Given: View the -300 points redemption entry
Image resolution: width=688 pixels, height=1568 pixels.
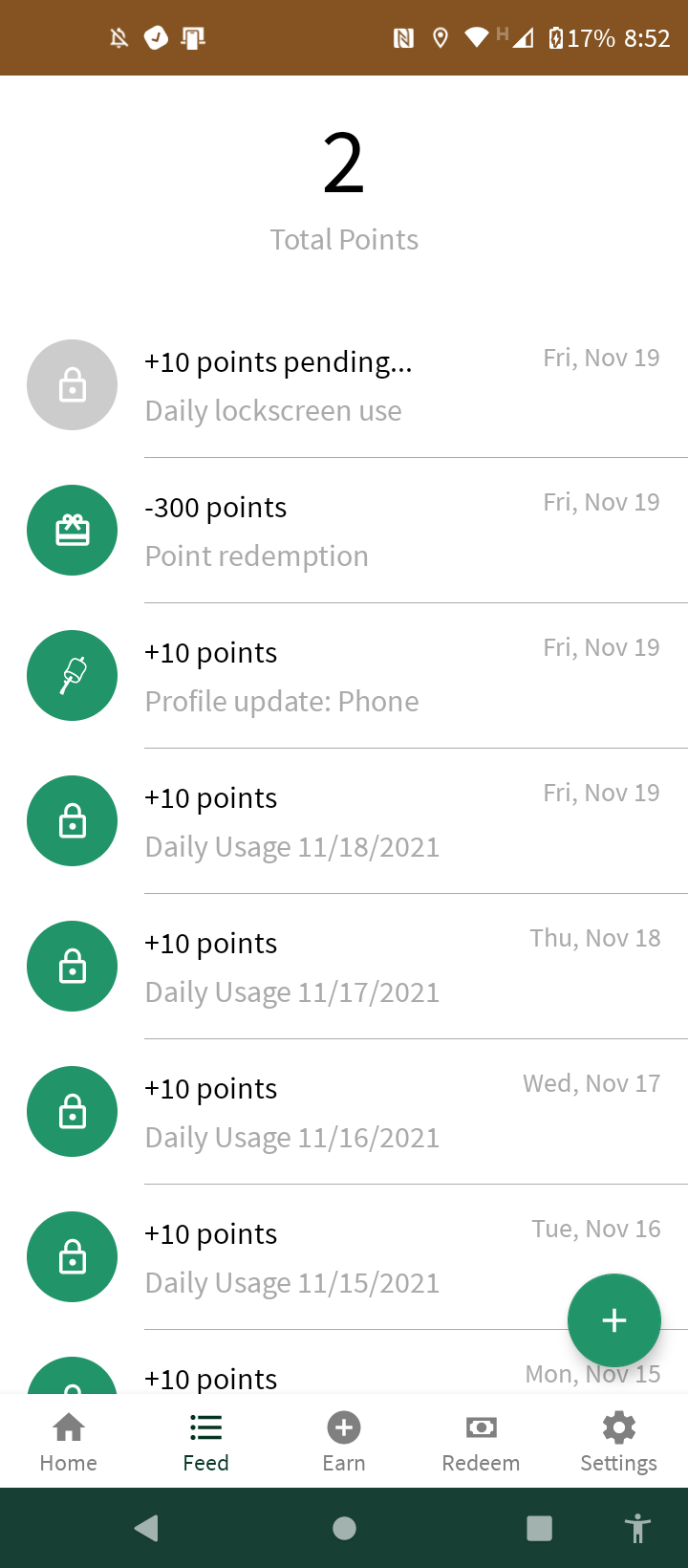Looking at the screenshot, I should (x=344, y=531).
